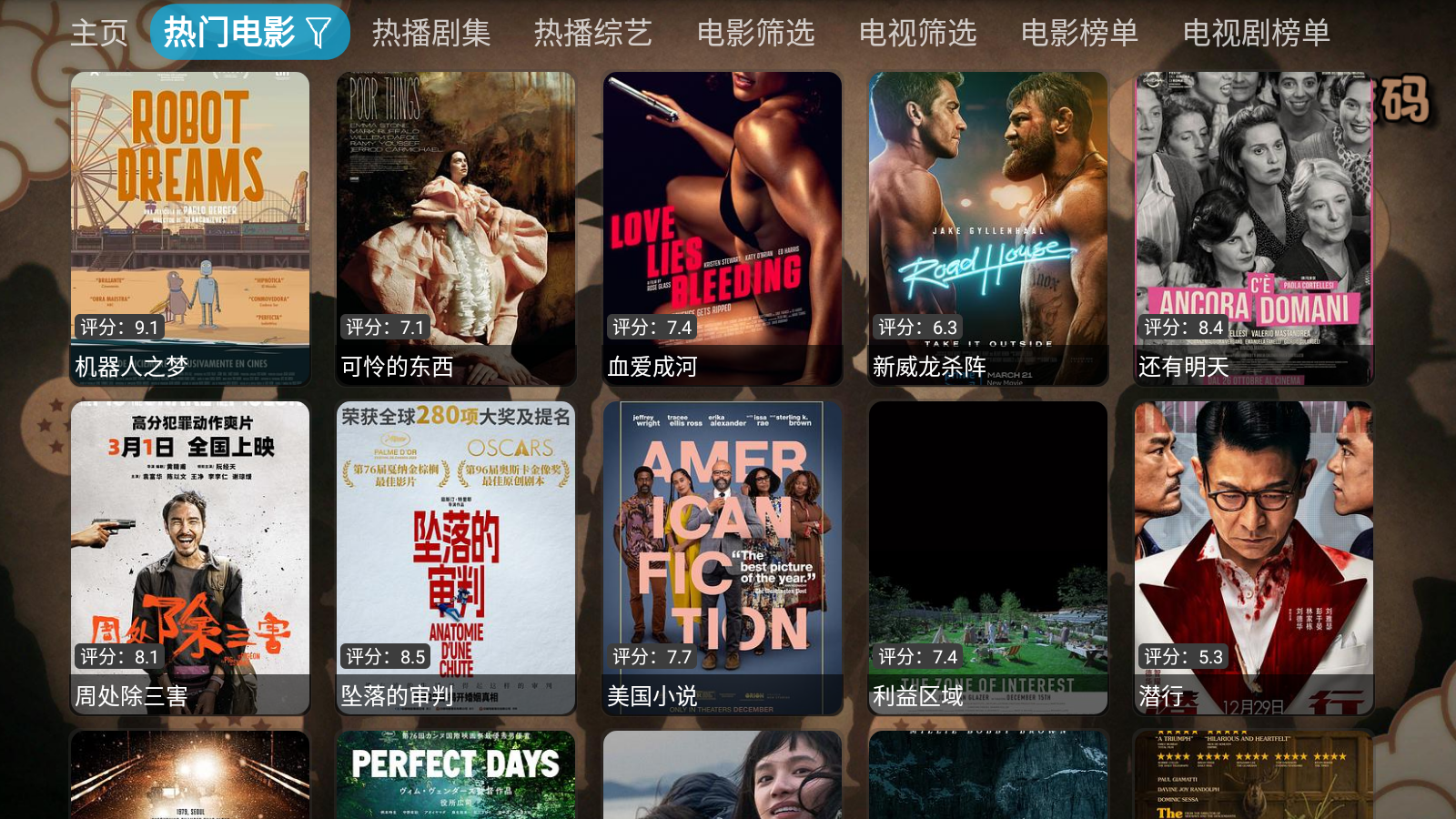
Task: Open 新威龙杀阵 movie card
Action: pyautogui.click(x=988, y=227)
